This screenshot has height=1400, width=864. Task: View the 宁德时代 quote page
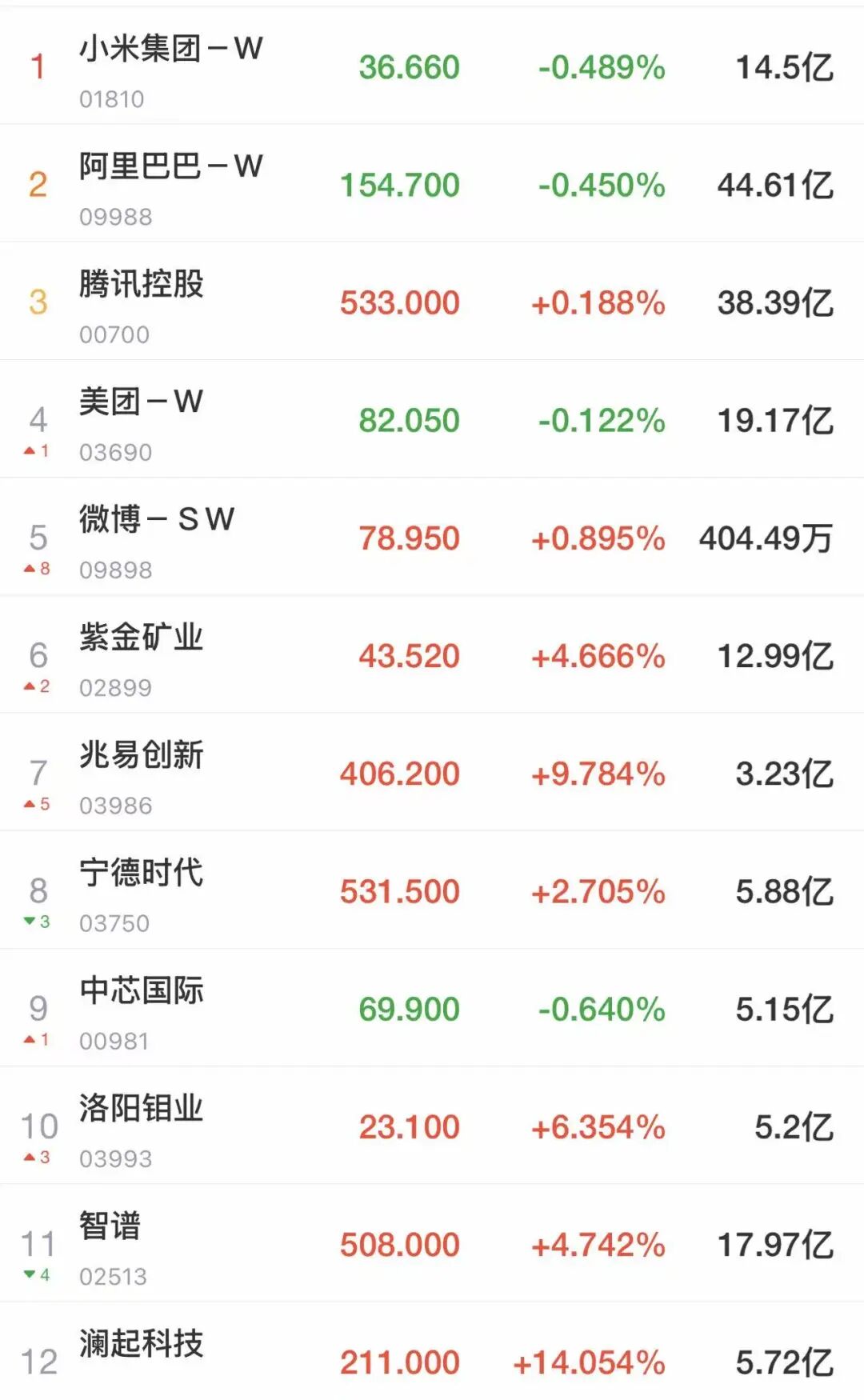[x=142, y=873]
